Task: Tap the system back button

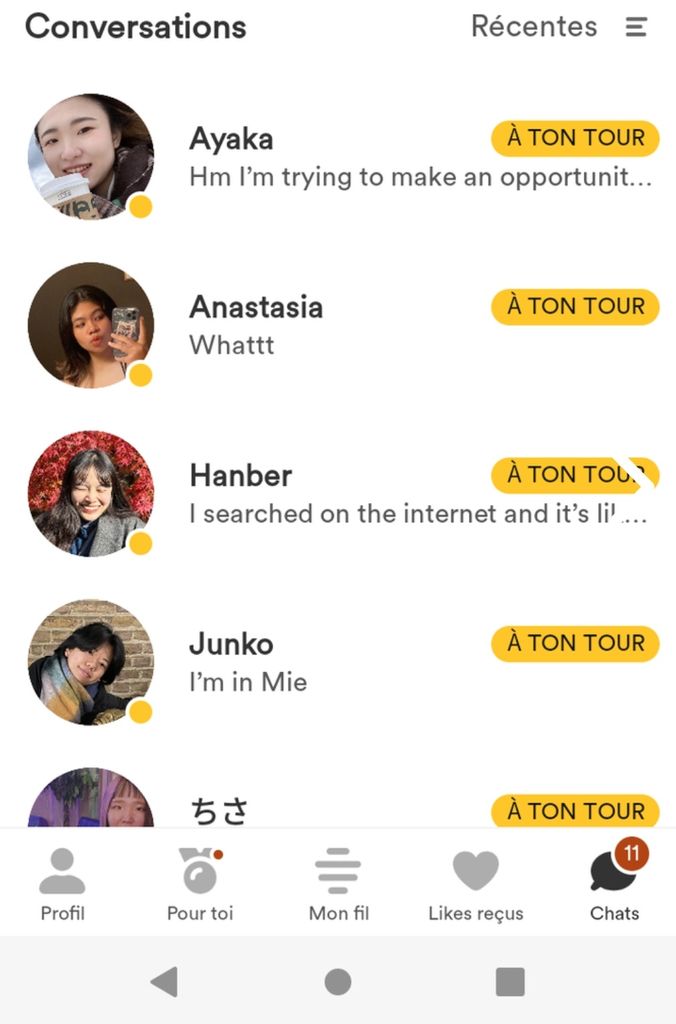Action: point(164,982)
